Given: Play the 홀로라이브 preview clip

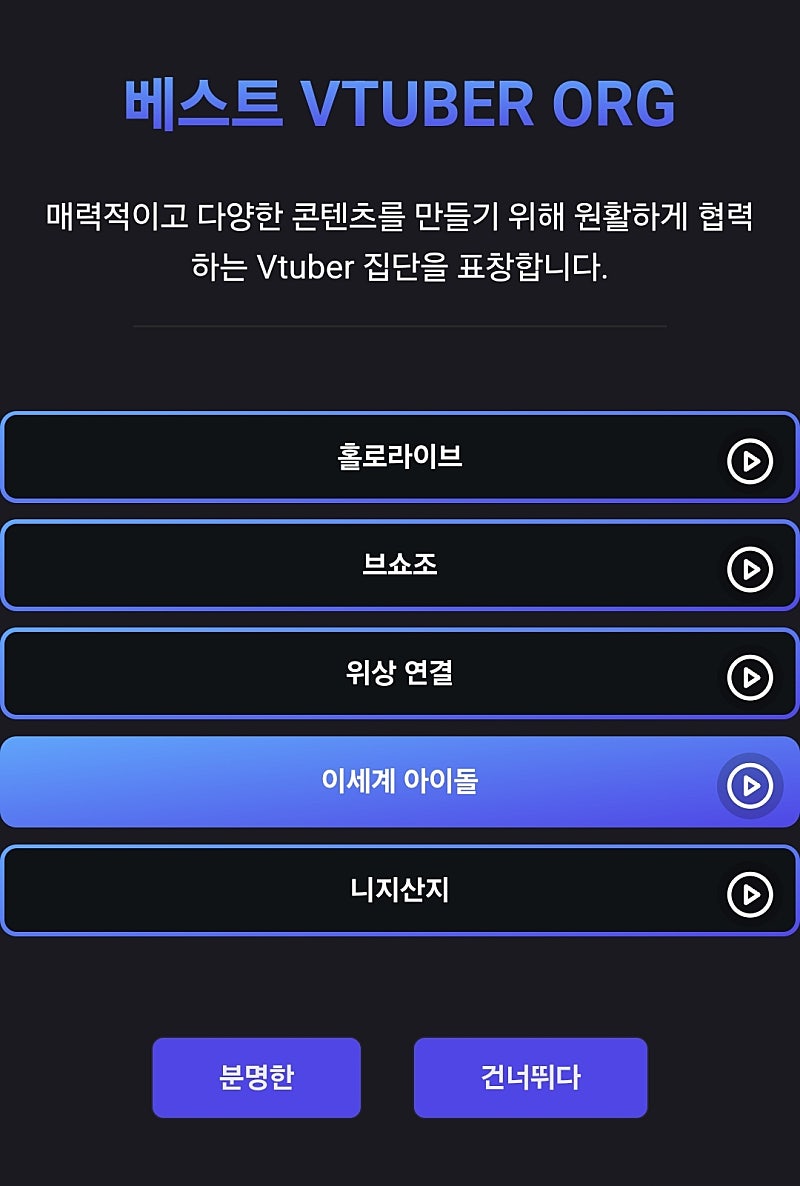Looking at the screenshot, I should click(x=750, y=461).
